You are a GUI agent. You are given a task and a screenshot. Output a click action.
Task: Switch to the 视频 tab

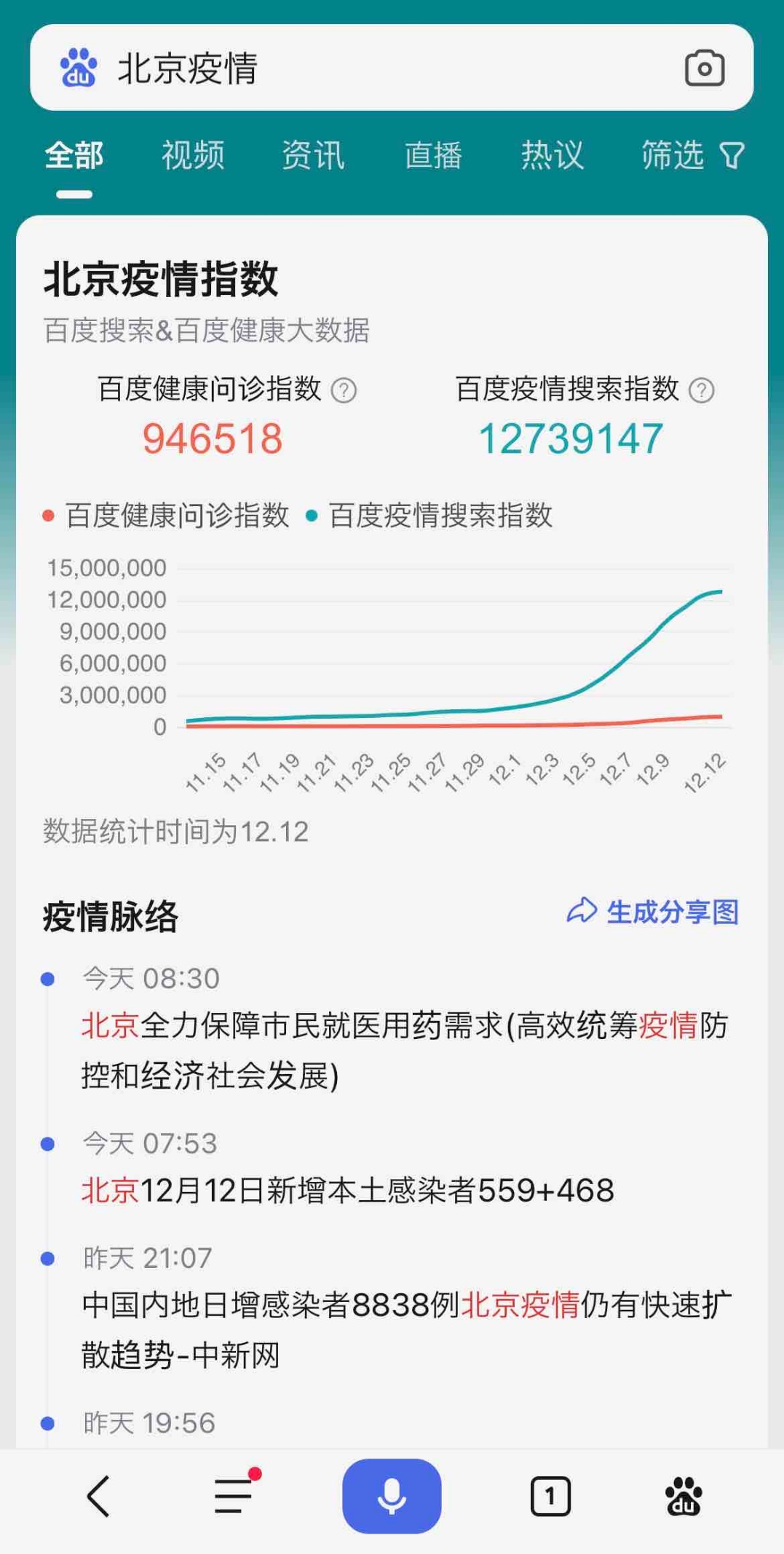193,155
